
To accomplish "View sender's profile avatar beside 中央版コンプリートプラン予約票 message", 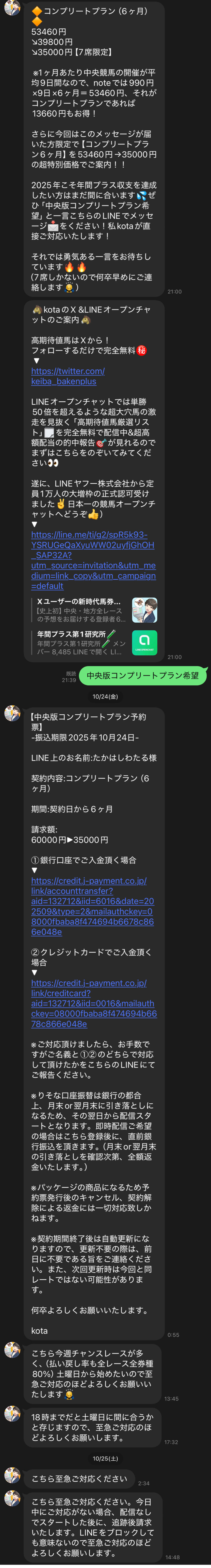I will tap(12, 714).
